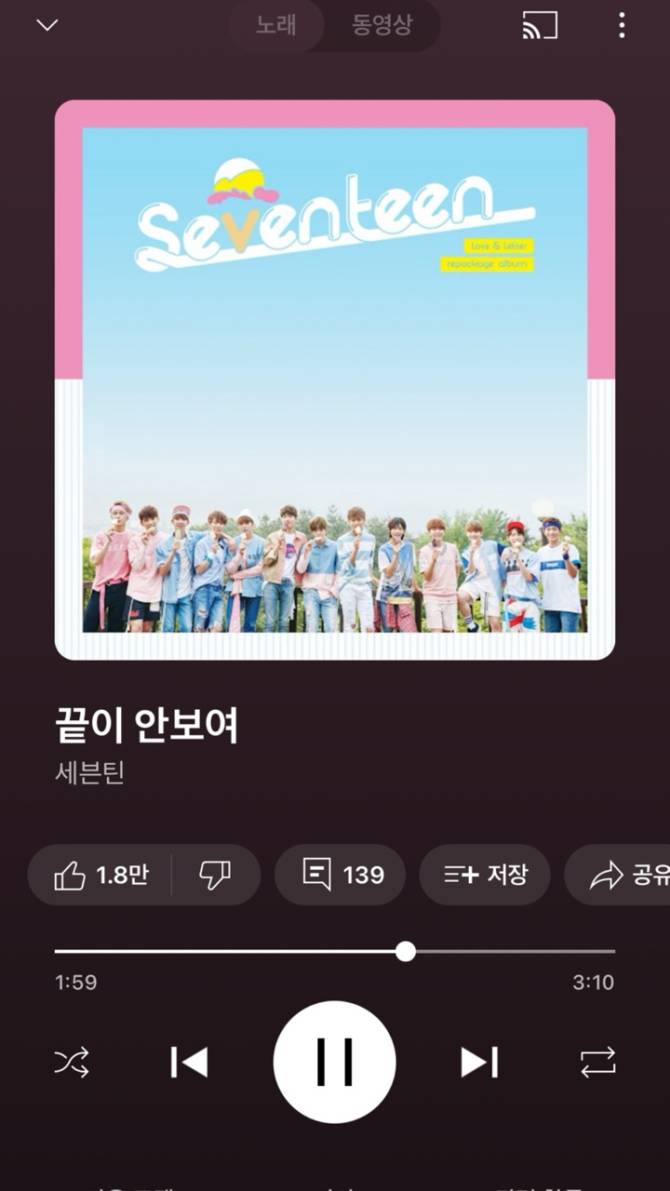Image resolution: width=670 pixels, height=1191 pixels.
Task: Open the overflow menu
Action: click(621, 26)
